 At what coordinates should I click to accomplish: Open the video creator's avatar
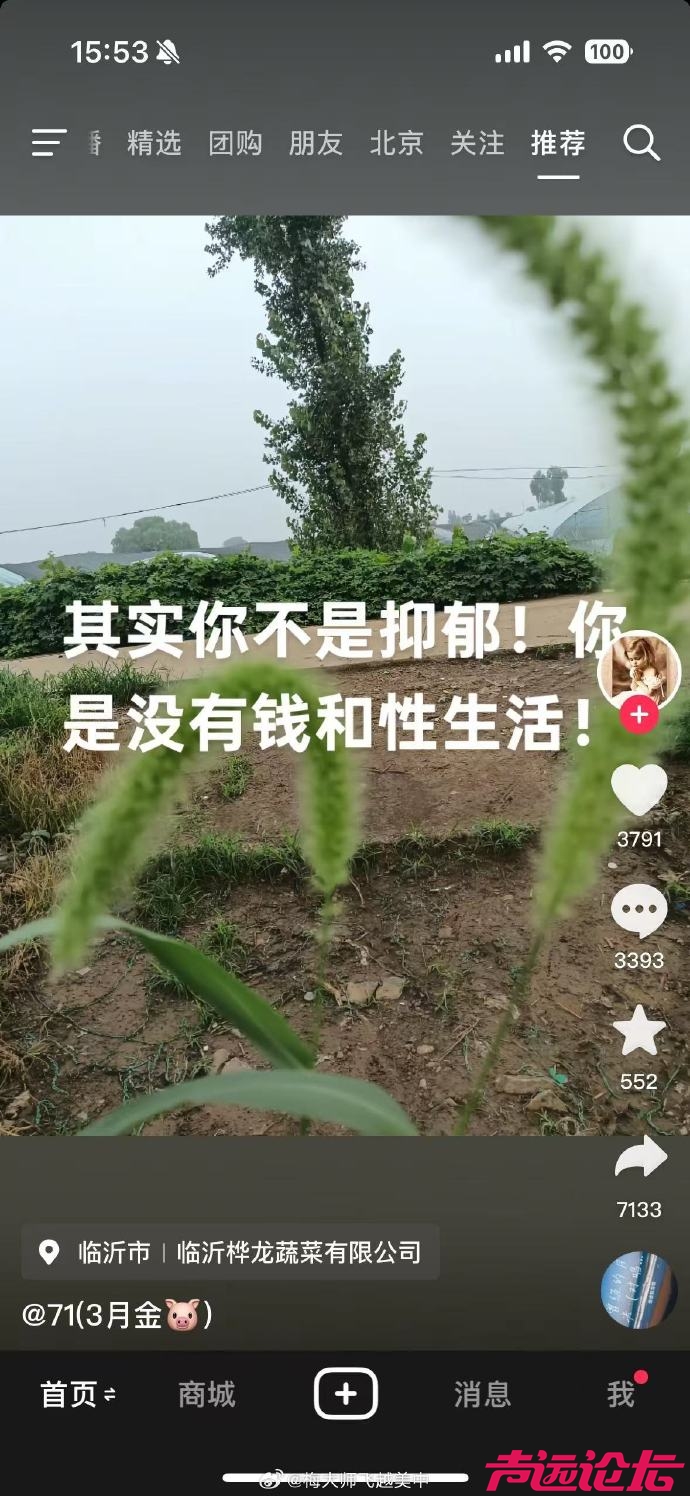639,670
